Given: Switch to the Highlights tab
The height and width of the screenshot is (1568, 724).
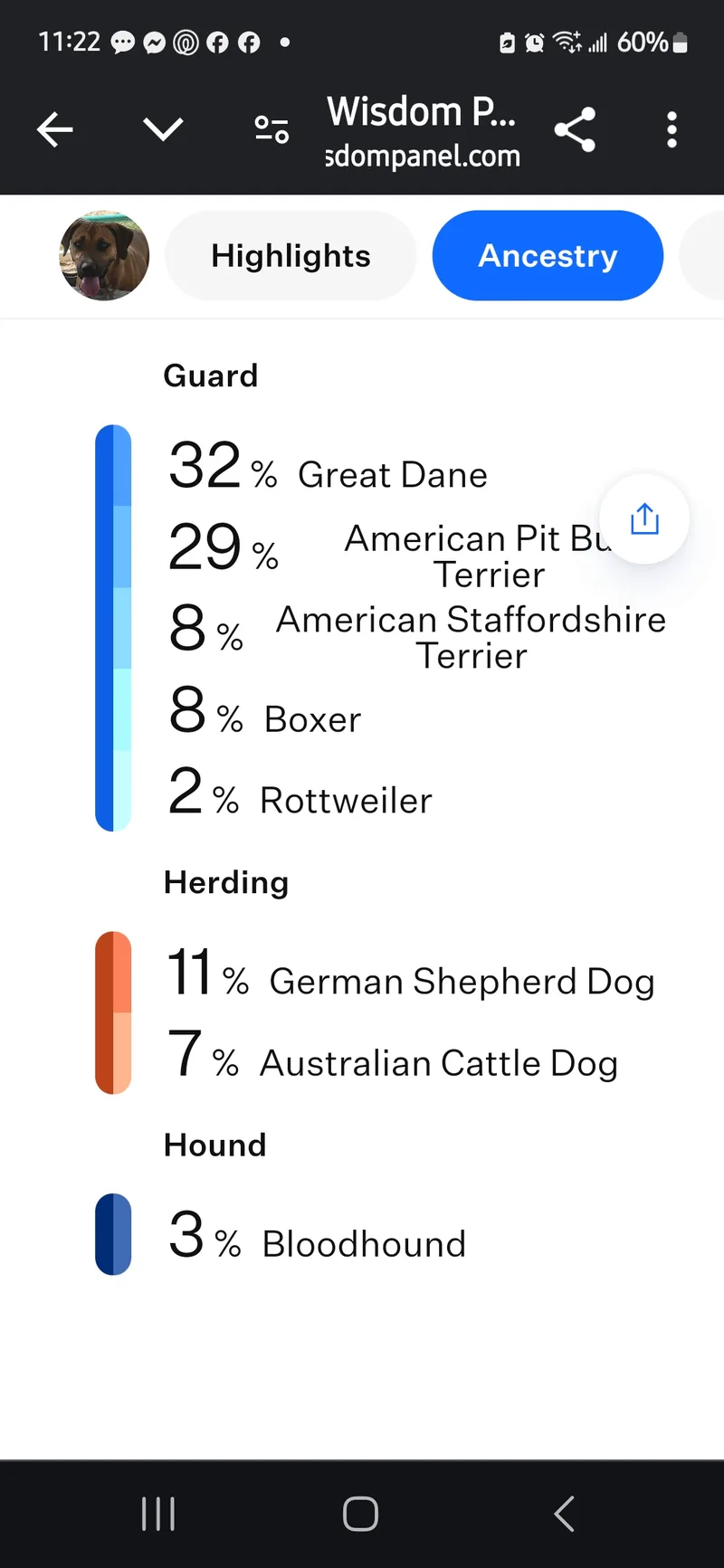Looking at the screenshot, I should click(291, 256).
